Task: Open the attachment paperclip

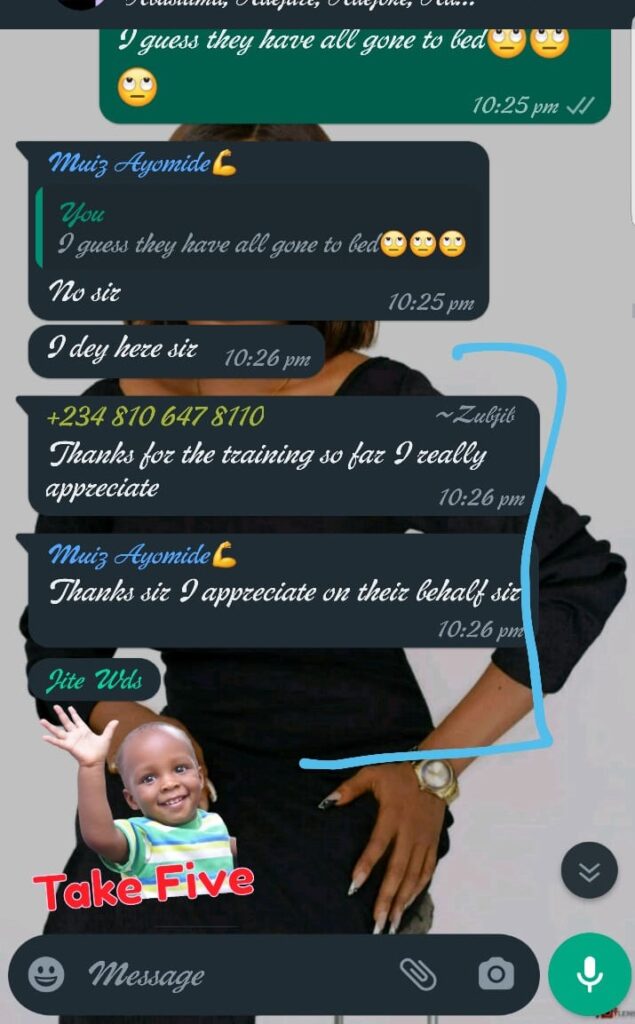Action: click(x=418, y=974)
